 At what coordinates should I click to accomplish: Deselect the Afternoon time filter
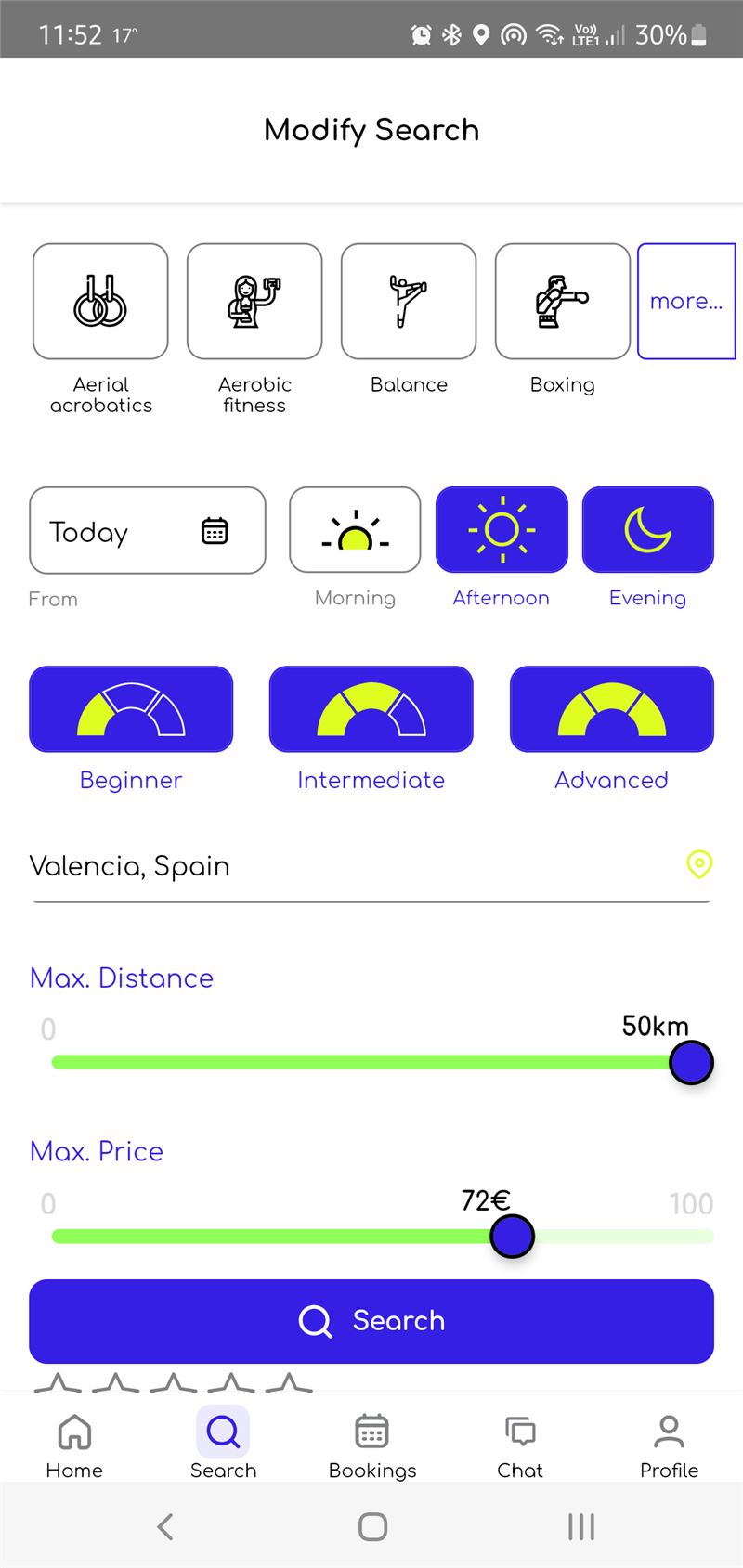click(502, 530)
